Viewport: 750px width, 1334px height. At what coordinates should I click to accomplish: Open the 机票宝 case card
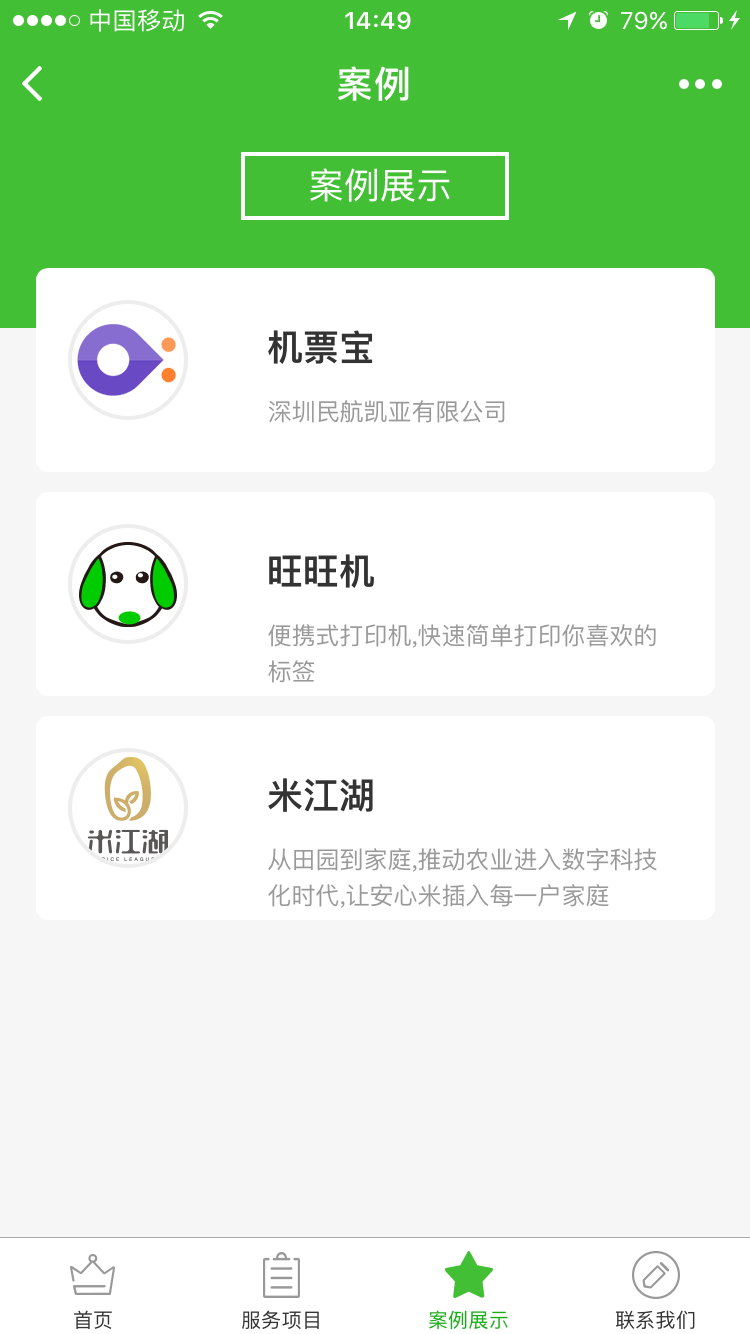(375, 370)
